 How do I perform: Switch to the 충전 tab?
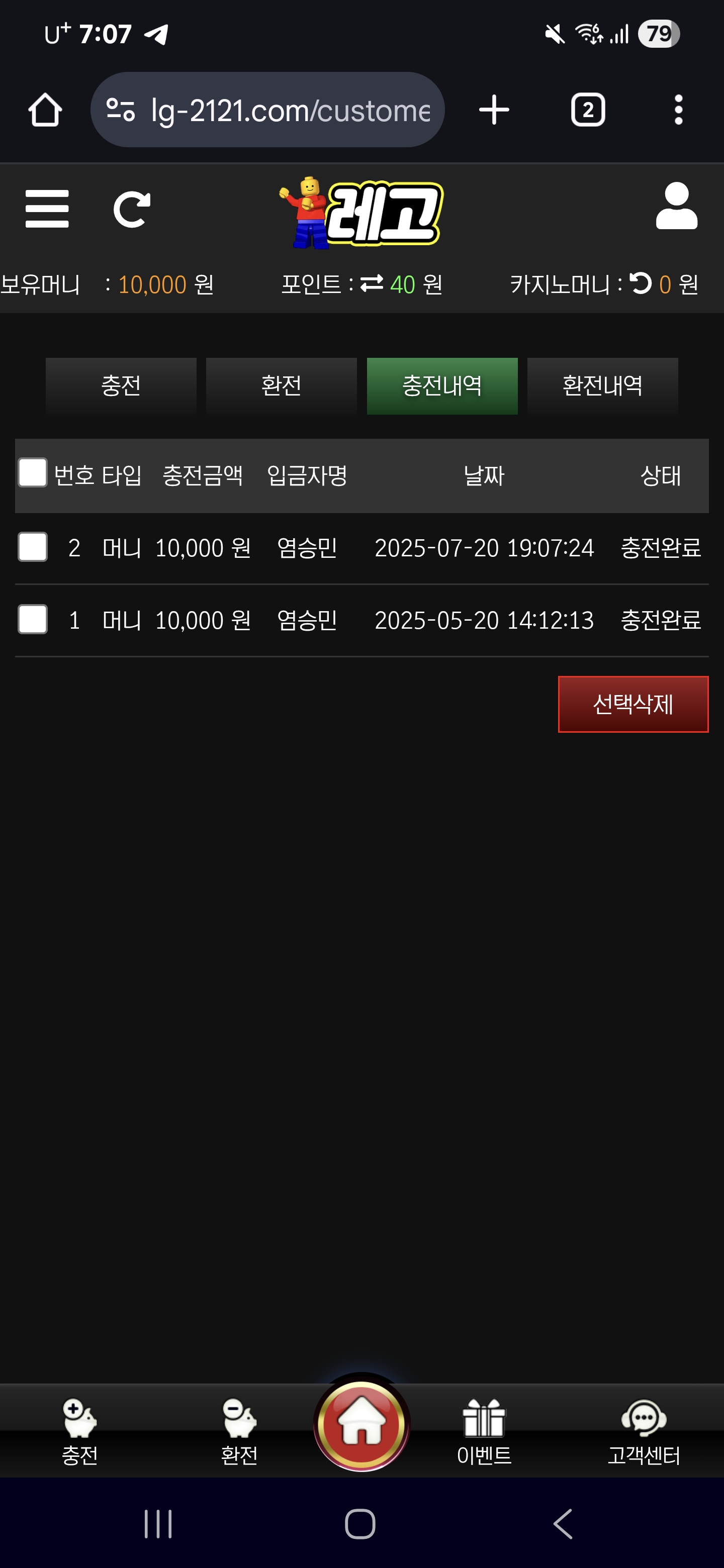(121, 386)
